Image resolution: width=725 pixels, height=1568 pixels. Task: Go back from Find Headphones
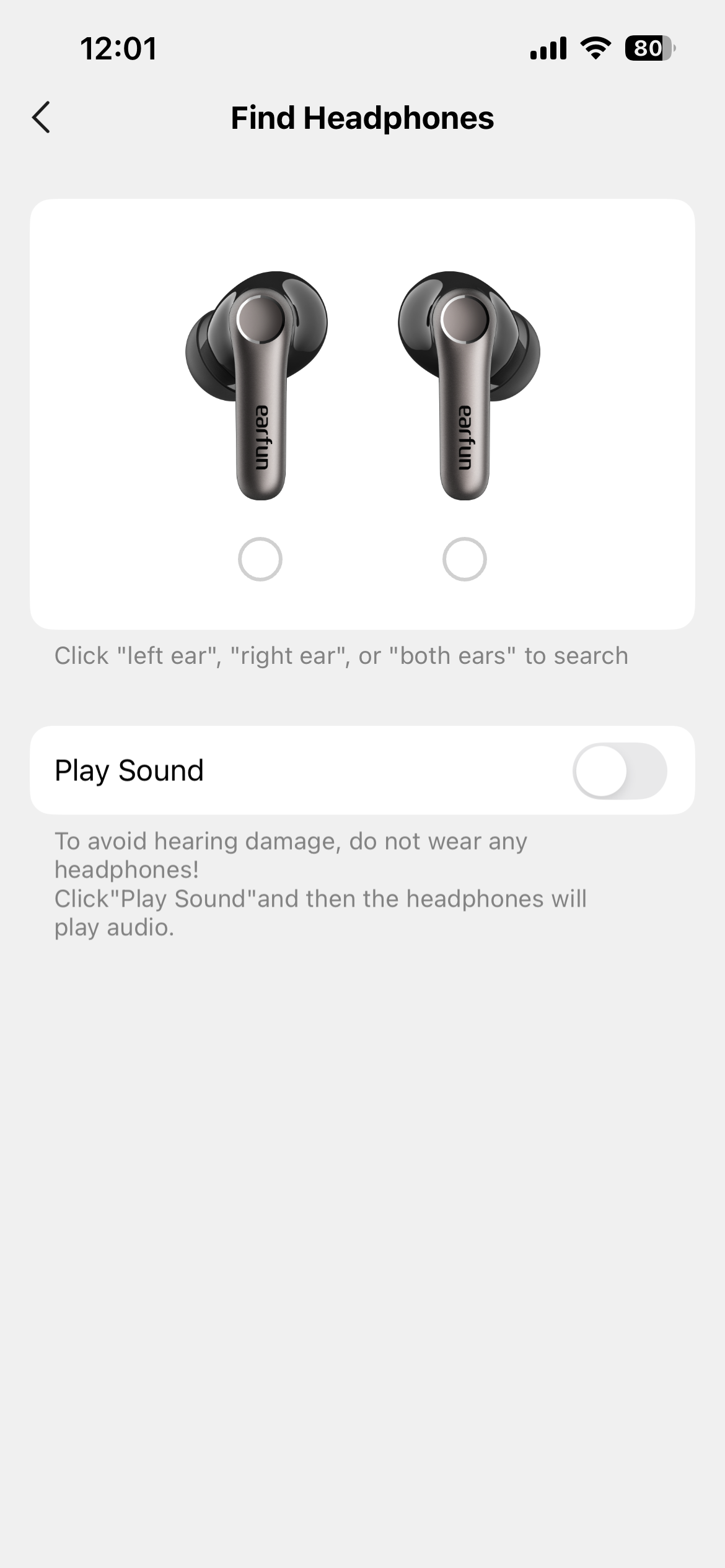pos(42,118)
